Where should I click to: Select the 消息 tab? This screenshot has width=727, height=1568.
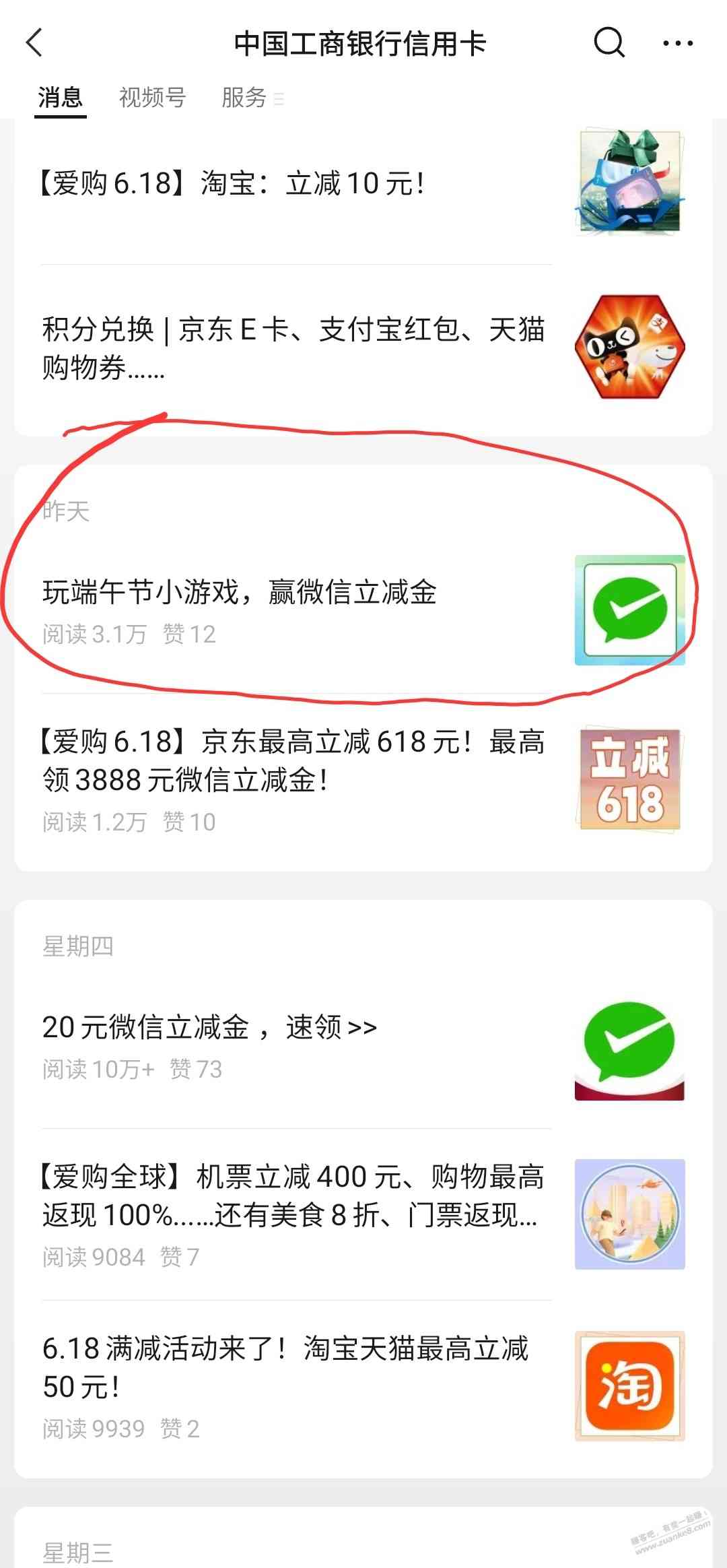(x=61, y=98)
